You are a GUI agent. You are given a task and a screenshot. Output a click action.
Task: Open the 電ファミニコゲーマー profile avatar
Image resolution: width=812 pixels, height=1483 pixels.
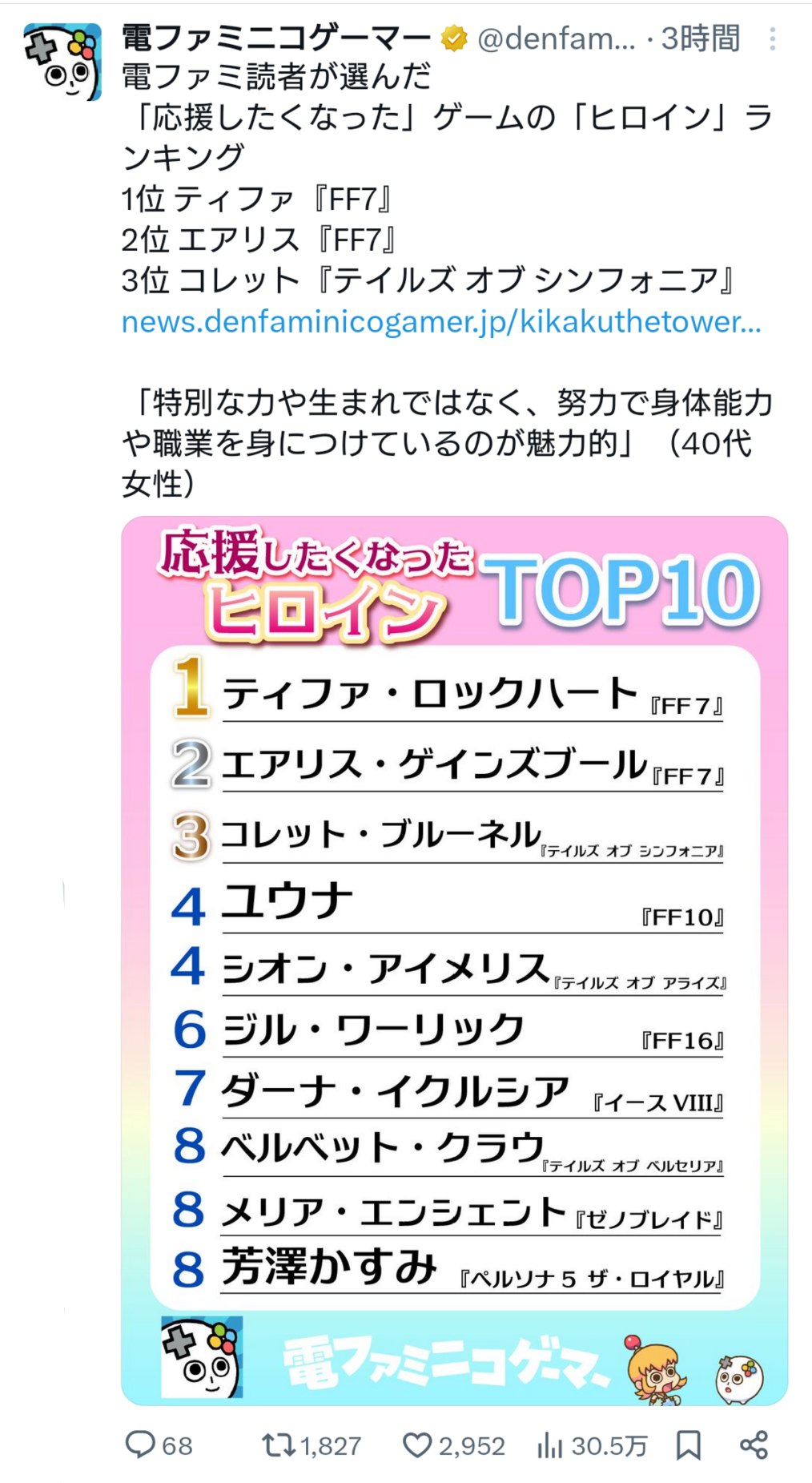coord(62,62)
